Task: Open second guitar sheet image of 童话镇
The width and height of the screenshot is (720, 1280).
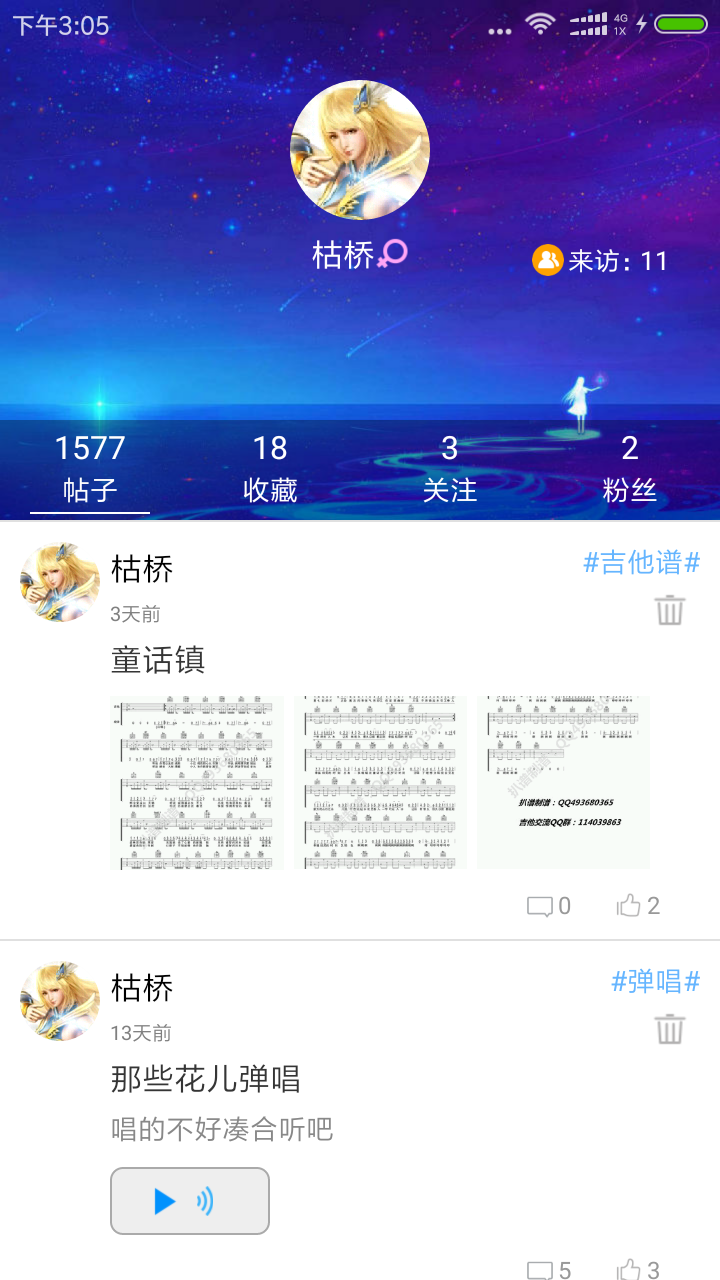Action: tap(380, 782)
